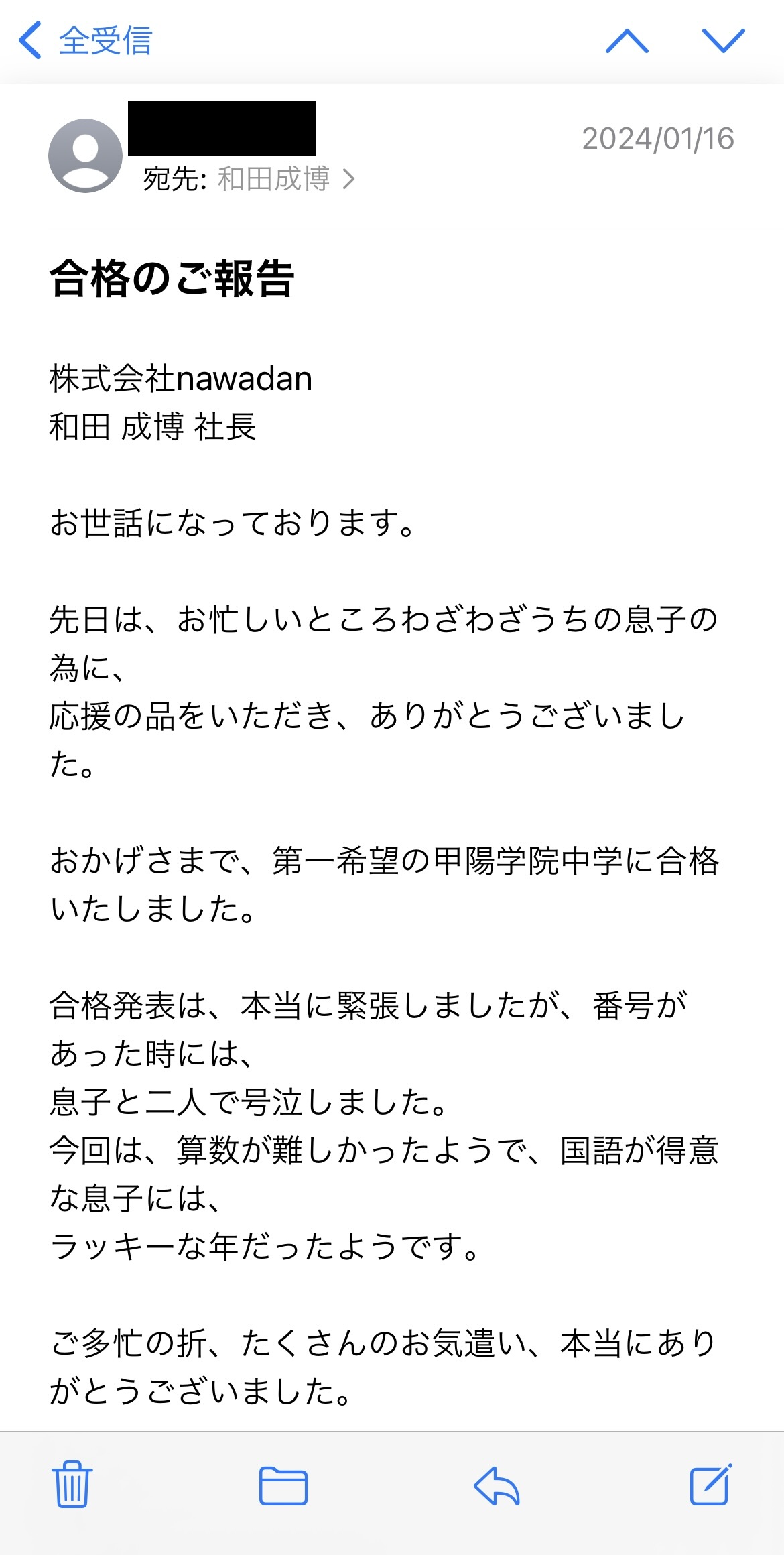Jump to the next email with down arrow
Image resolution: width=784 pixels, height=1555 pixels.
pos(723,41)
